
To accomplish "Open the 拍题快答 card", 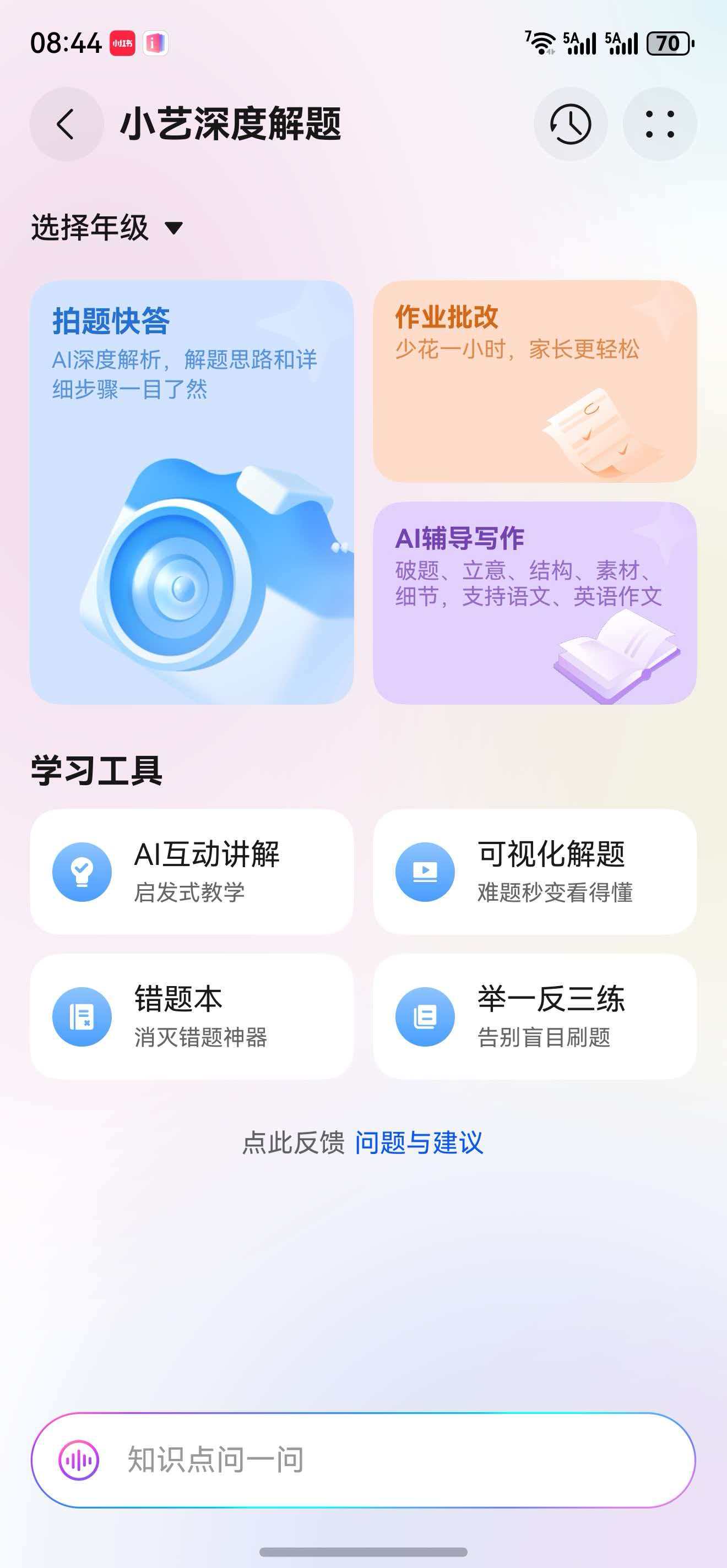I will pyautogui.click(x=192, y=492).
